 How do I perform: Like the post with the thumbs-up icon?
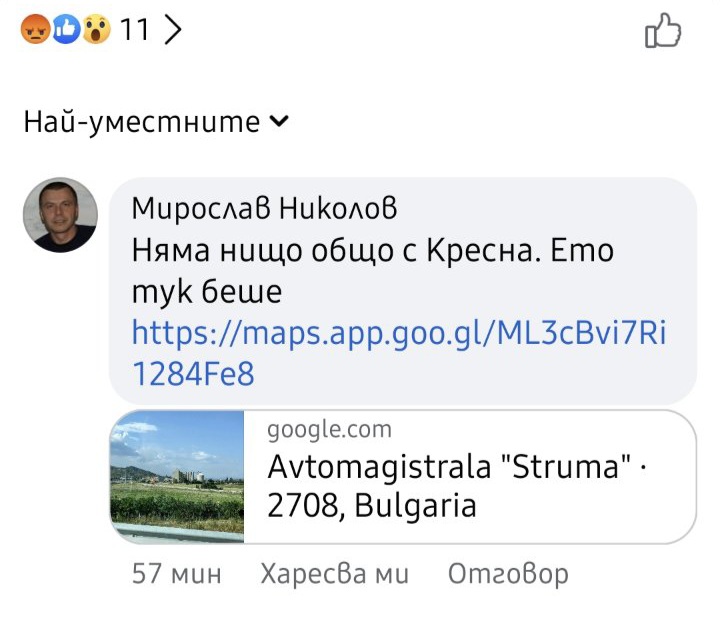pos(663,31)
